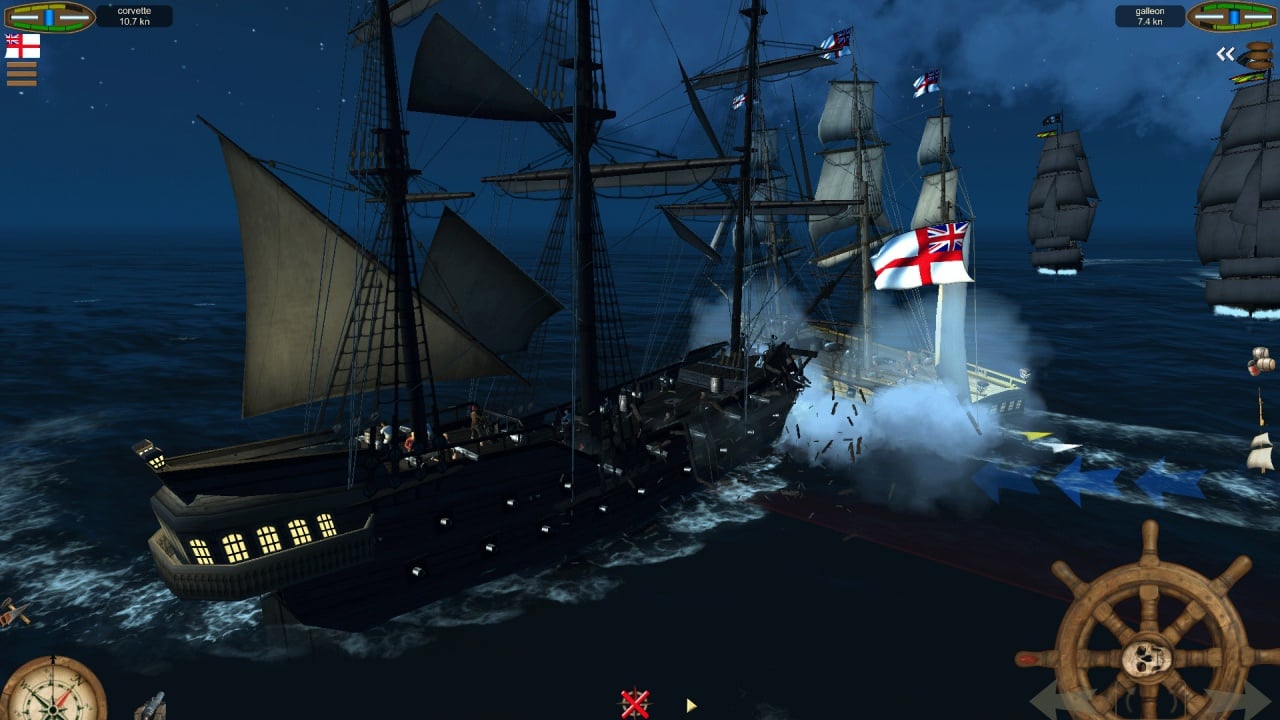Collapse side panel with double arrow
Image resolution: width=1280 pixels, height=720 pixels.
pos(1225,55)
